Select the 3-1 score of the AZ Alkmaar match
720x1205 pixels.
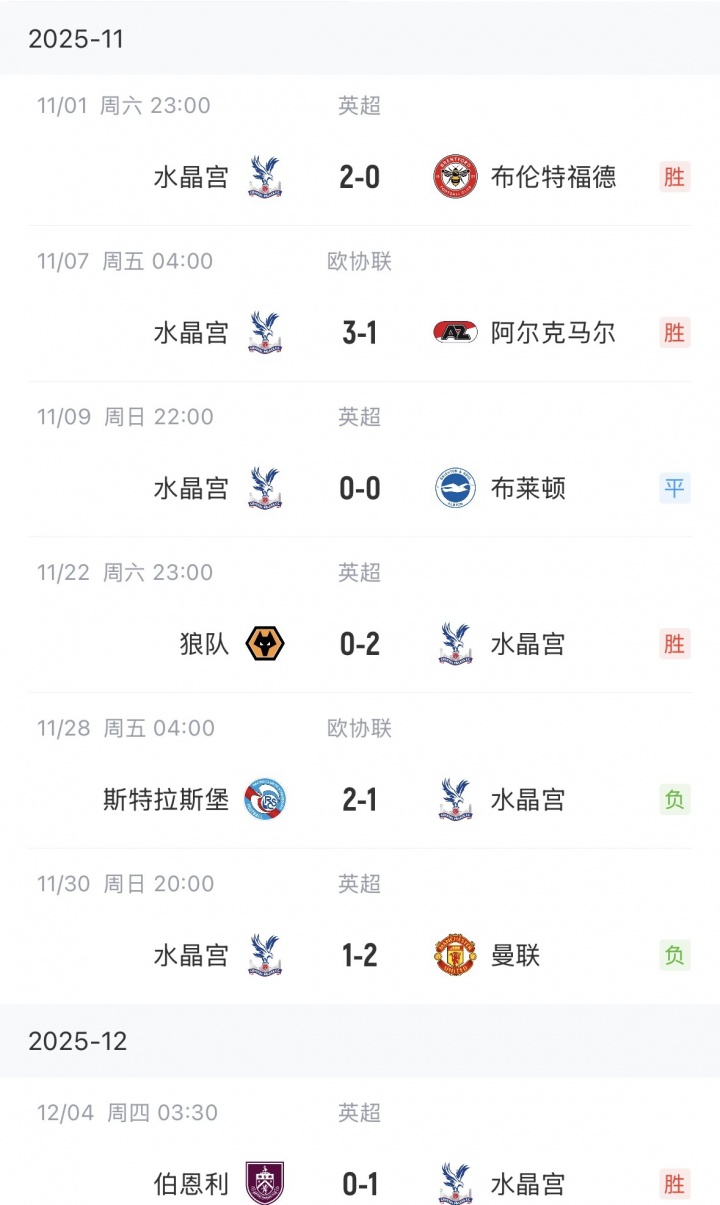pyautogui.click(x=358, y=333)
